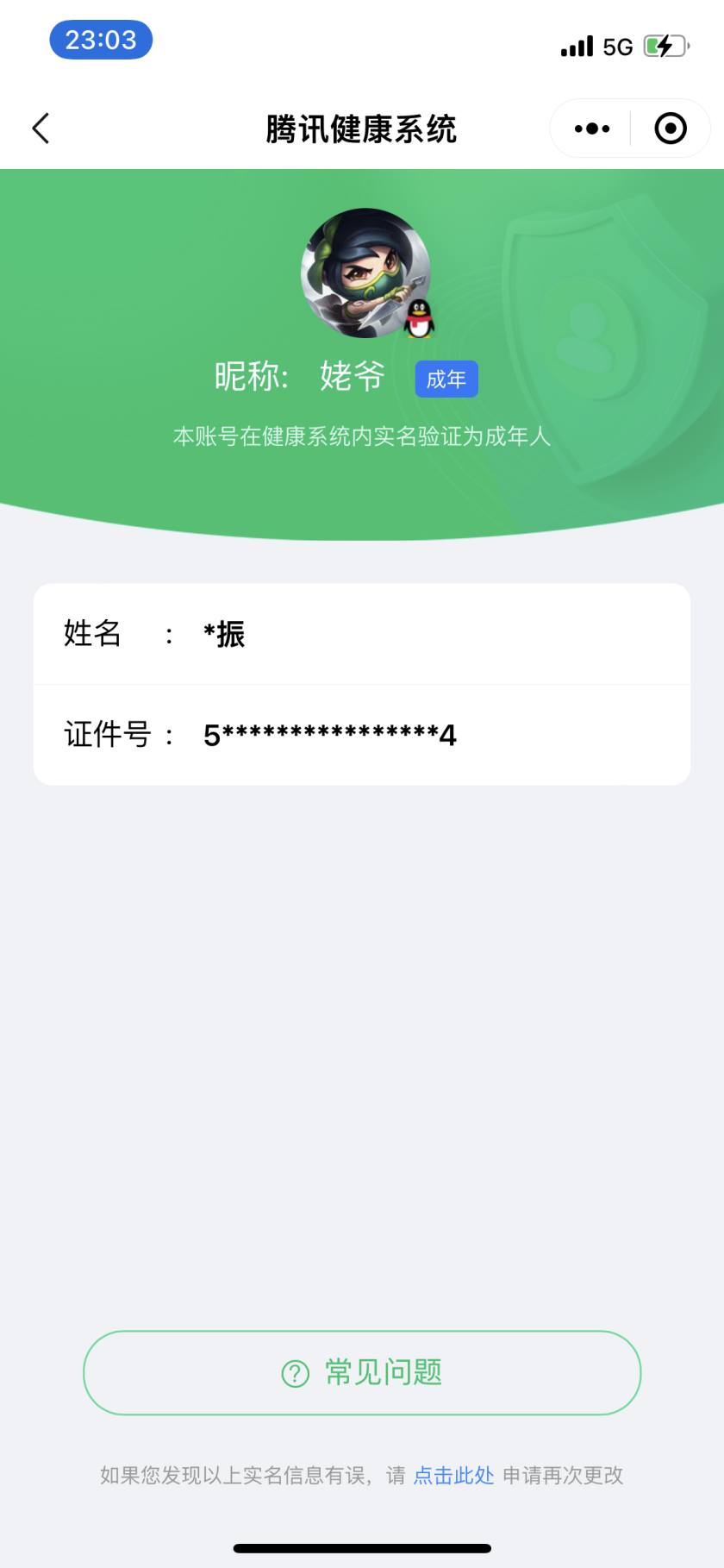Tap the blue time pill showing 23:03

point(101,40)
